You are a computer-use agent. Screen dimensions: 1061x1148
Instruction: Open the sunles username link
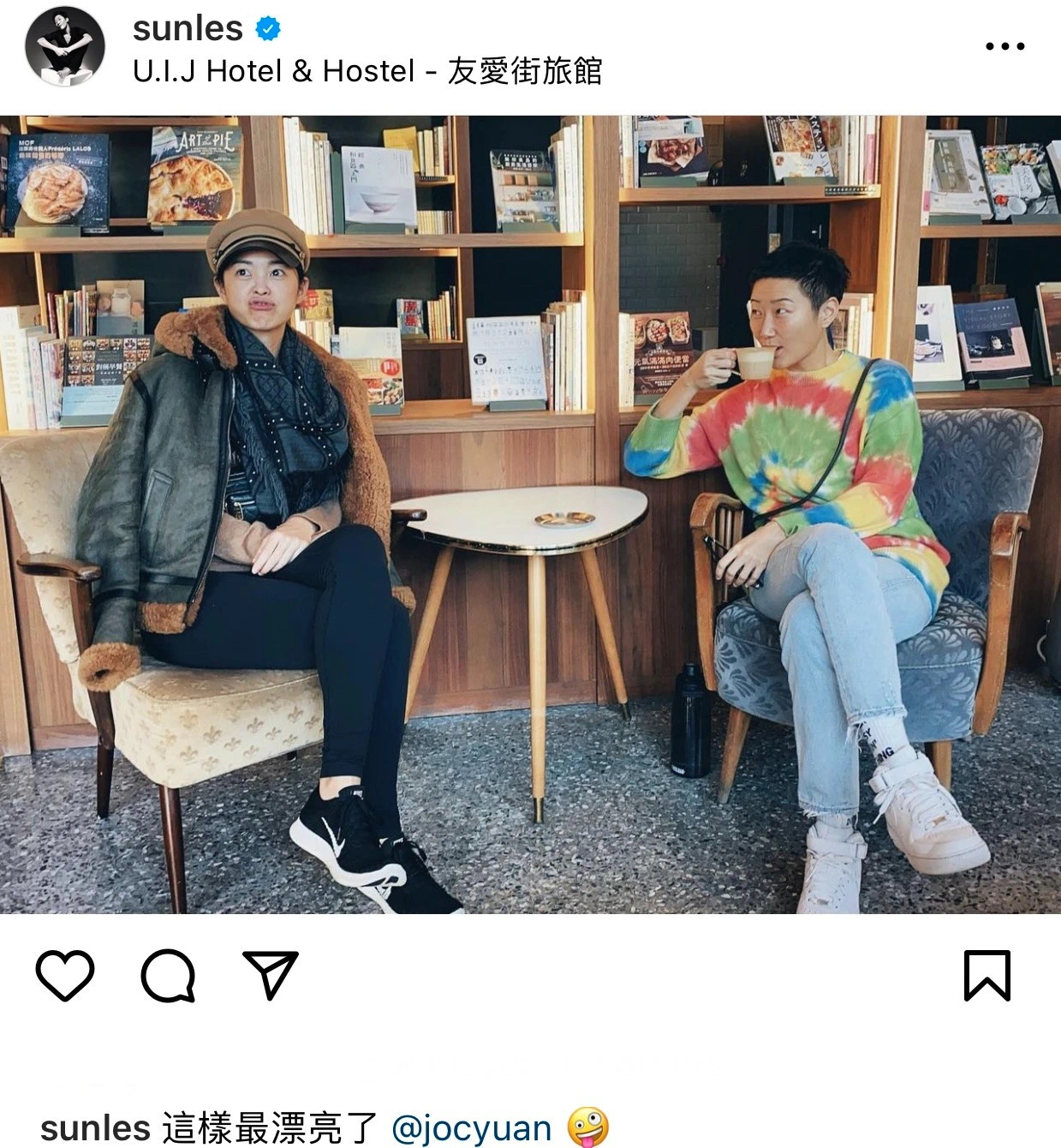[x=188, y=28]
